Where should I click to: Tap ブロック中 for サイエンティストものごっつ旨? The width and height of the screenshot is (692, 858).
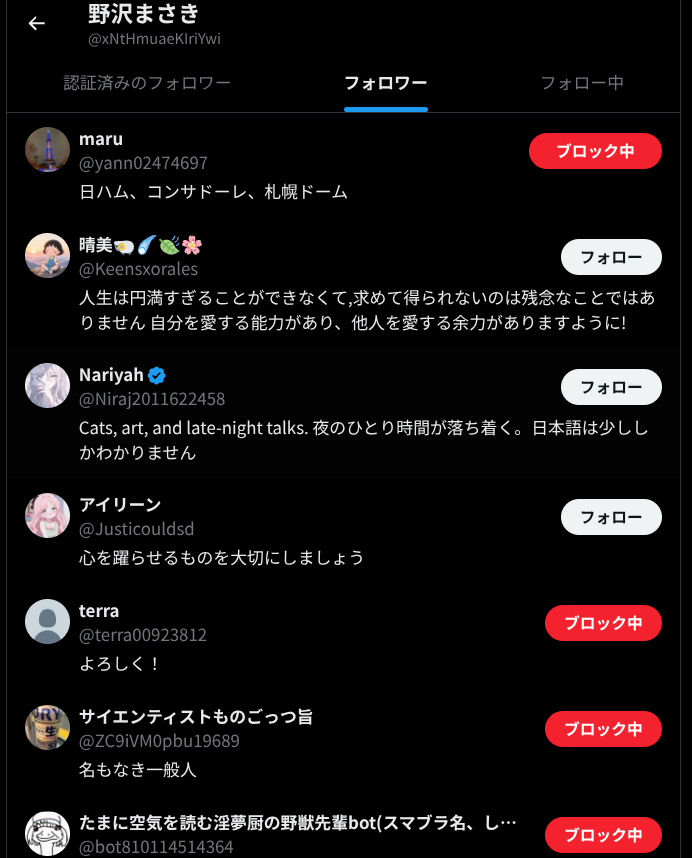tap(603, 729)
